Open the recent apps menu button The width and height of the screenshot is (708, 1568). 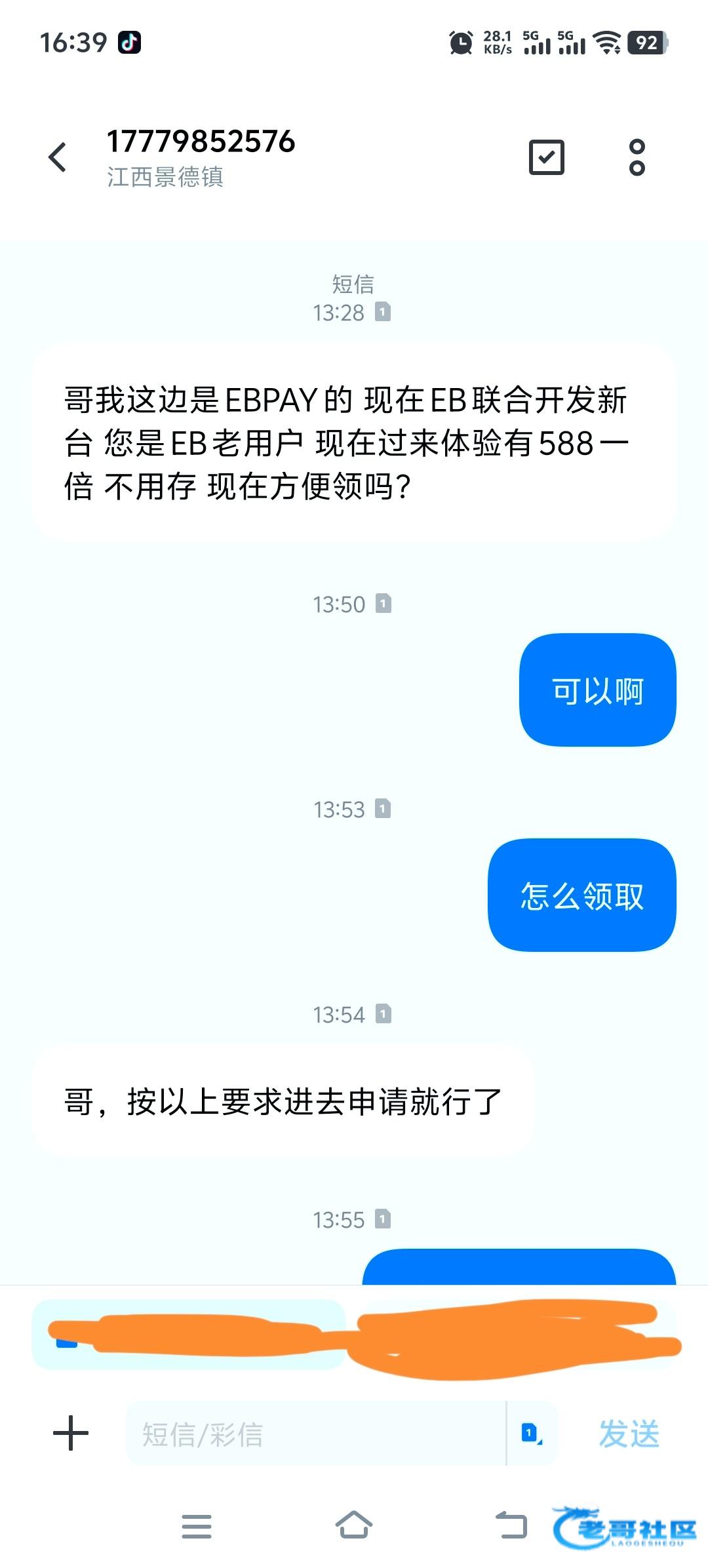pos(197,1526)
